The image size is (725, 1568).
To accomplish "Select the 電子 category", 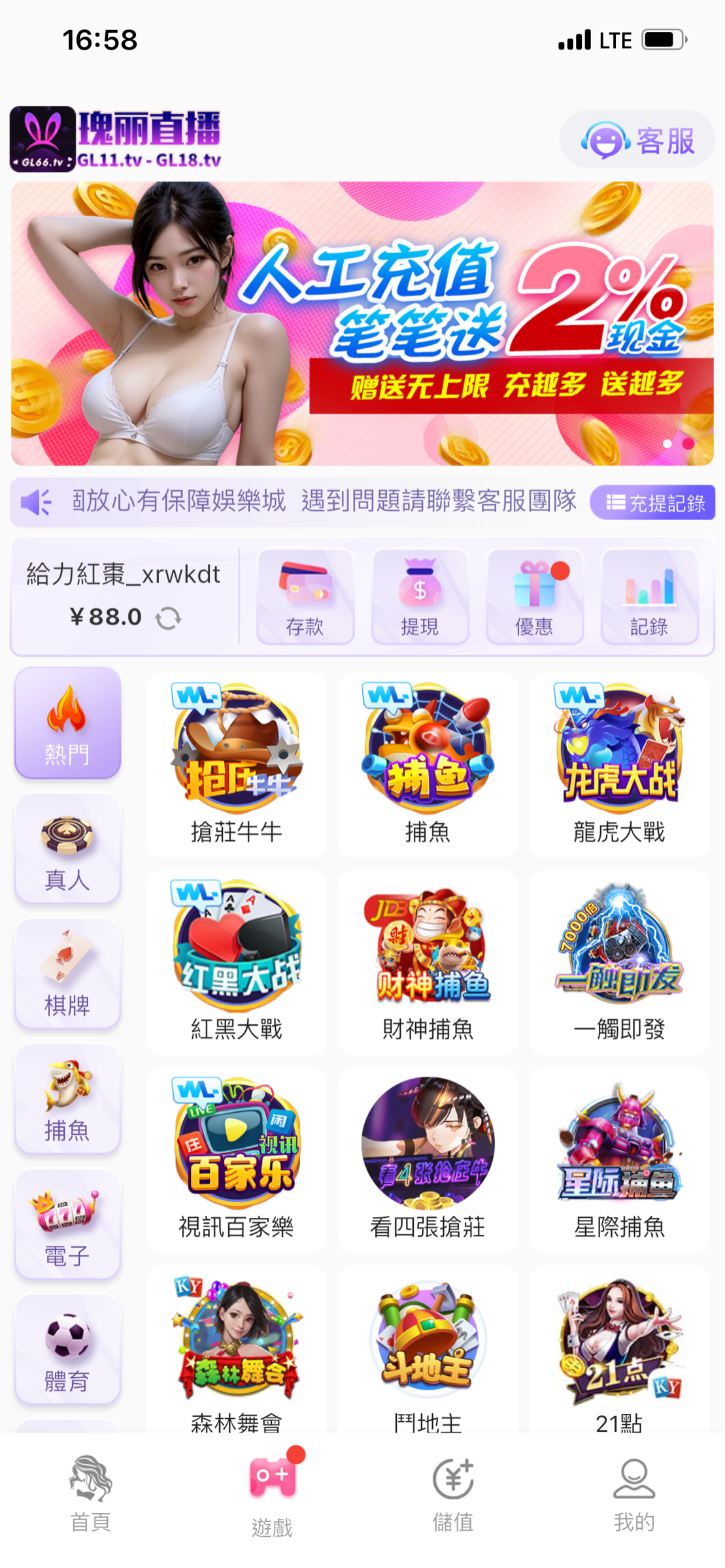I will 67,1224.
